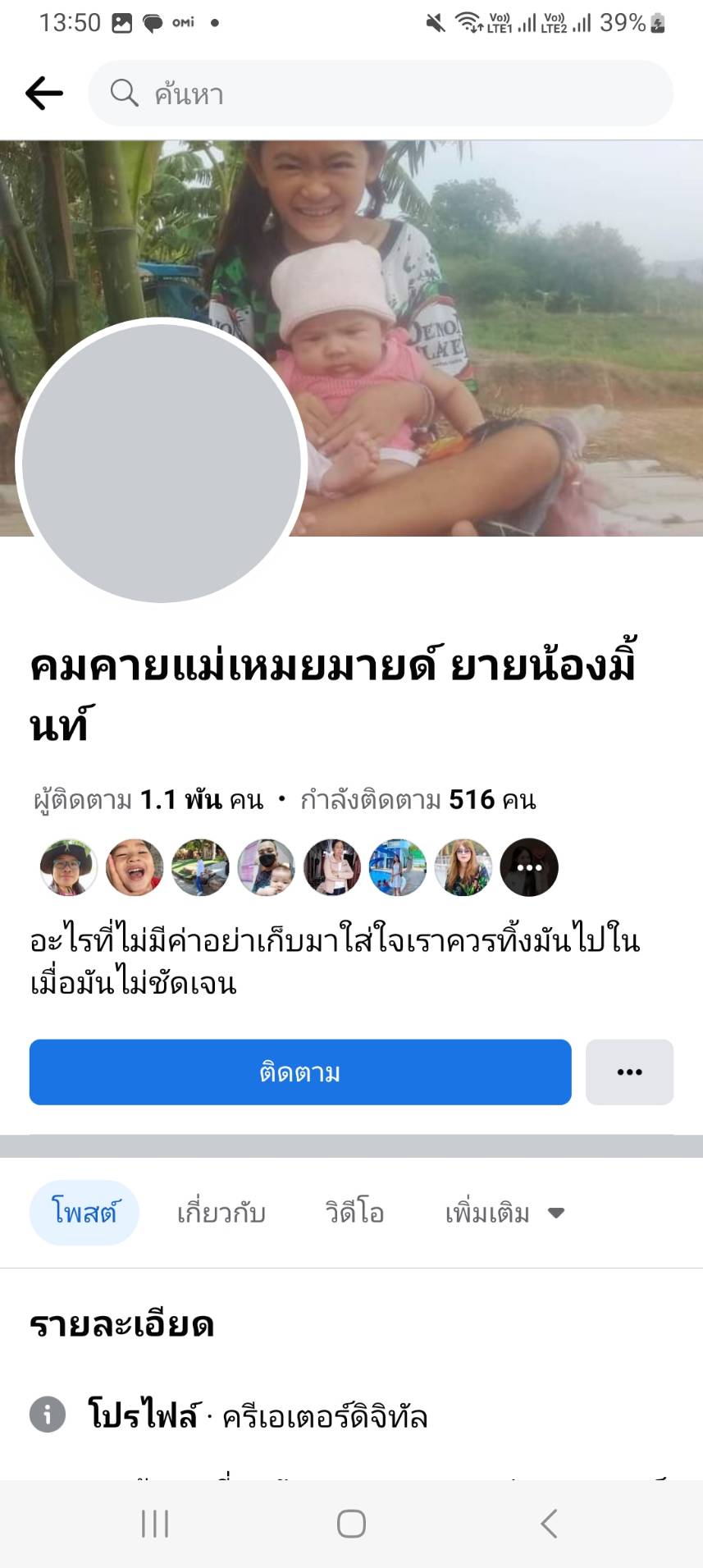703x1568 pixels.
Task: Tap the blue ติดตาม follow button
Action: click(x=300, y=1072)
